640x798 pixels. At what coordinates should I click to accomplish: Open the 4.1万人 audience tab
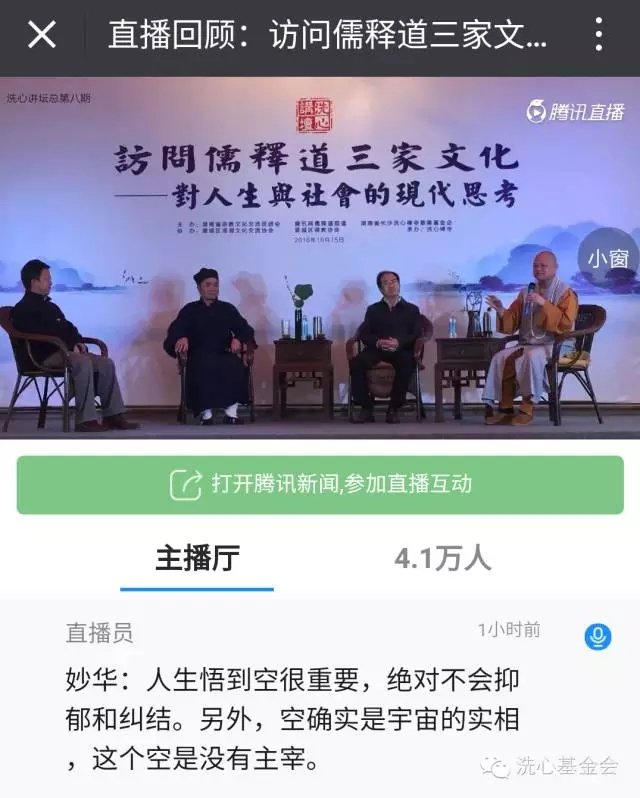(x=443, y=558)
